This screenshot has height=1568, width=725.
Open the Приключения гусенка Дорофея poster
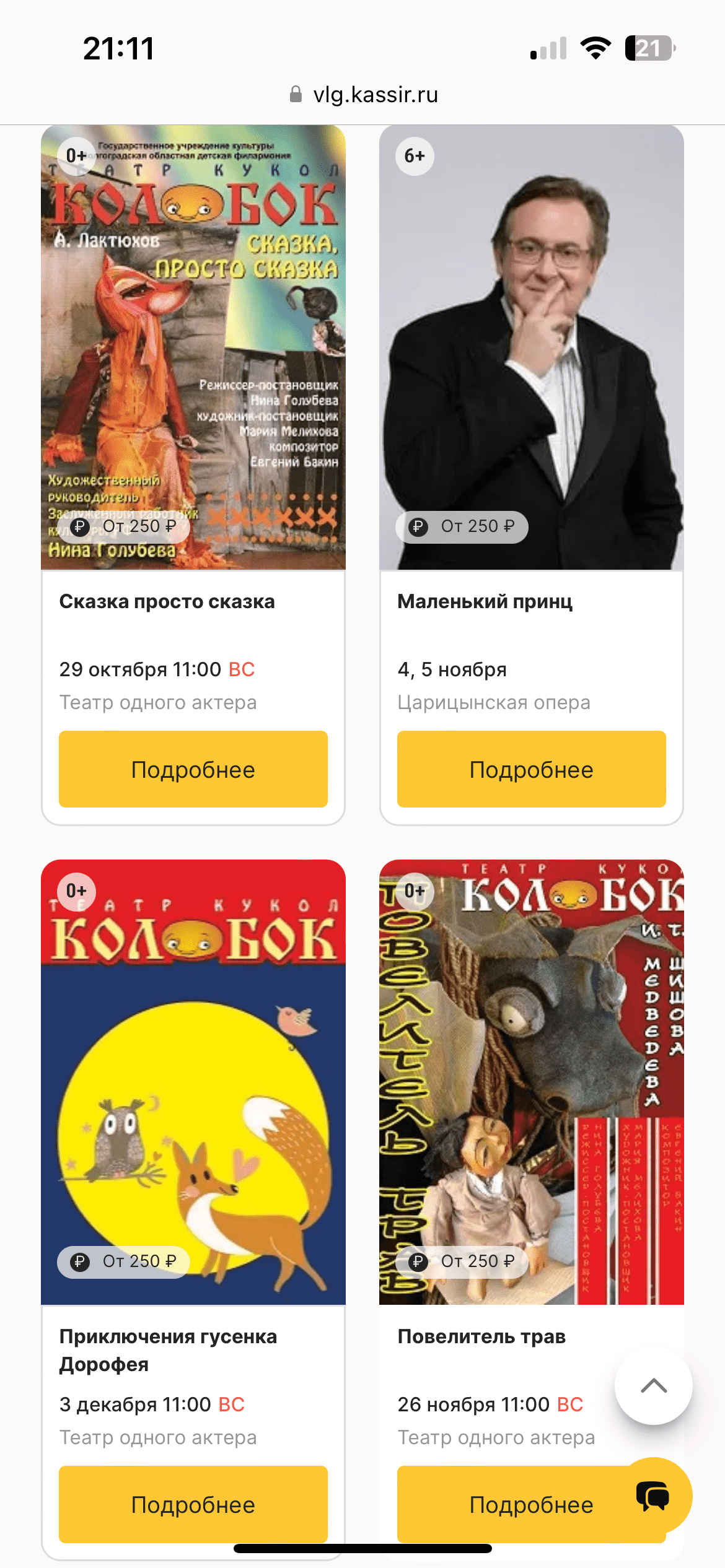coord(193,1081)
